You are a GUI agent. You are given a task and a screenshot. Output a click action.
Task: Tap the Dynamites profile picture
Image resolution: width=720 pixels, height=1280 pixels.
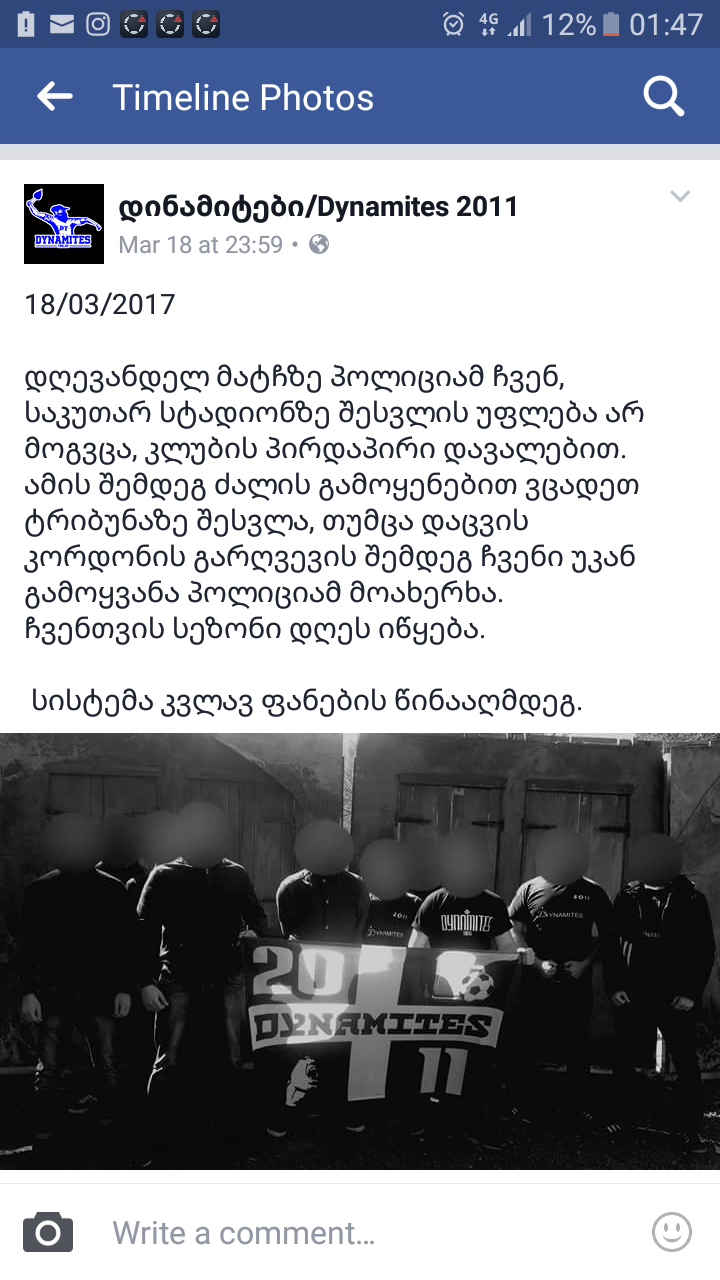click(64, 224)
